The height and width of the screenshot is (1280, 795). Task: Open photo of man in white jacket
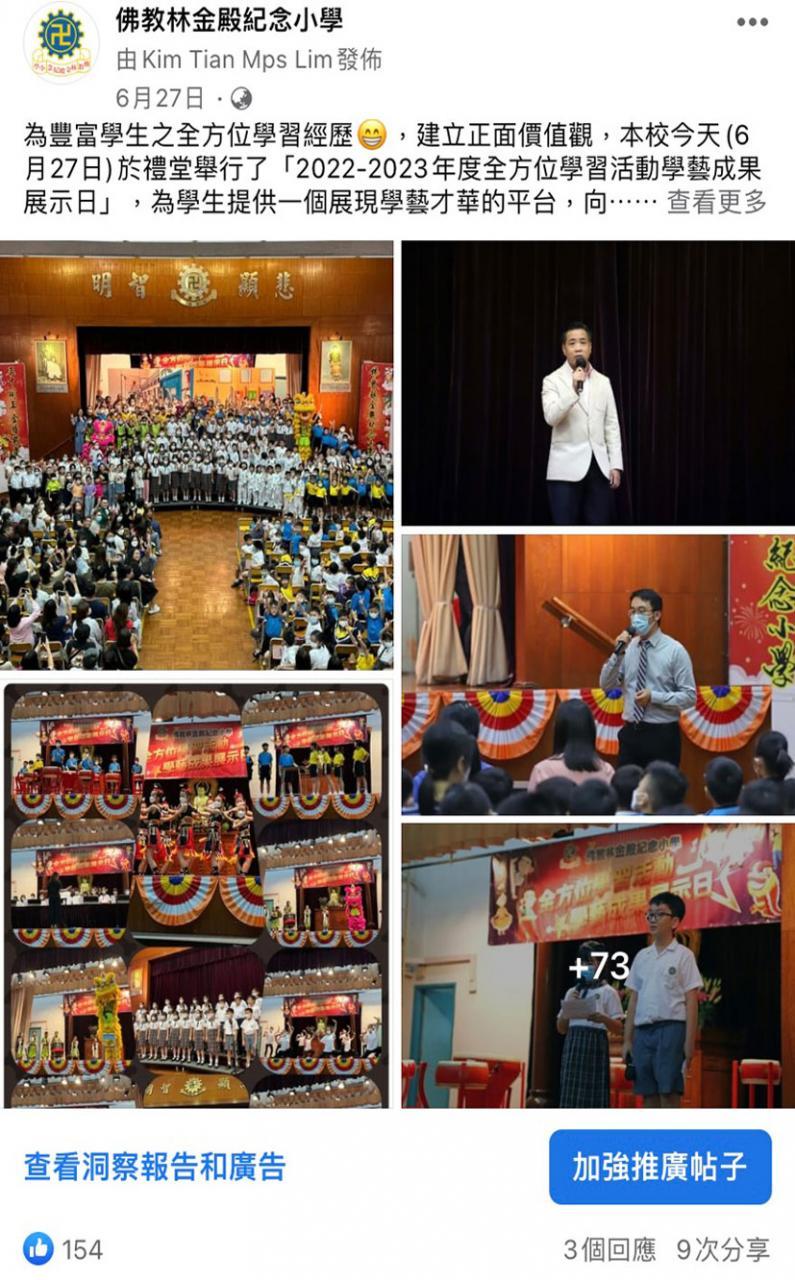tap(598, 383)
